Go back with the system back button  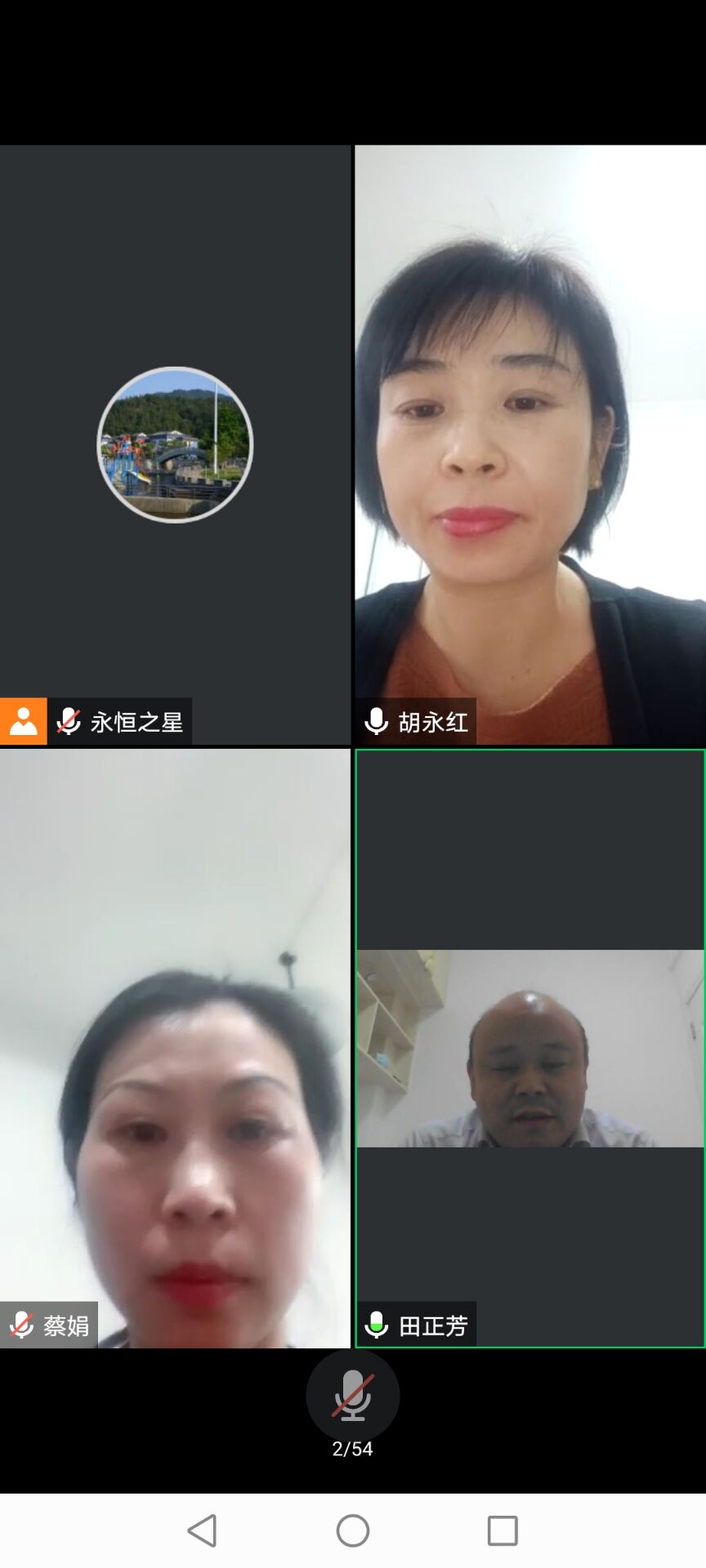point(202,1530)
